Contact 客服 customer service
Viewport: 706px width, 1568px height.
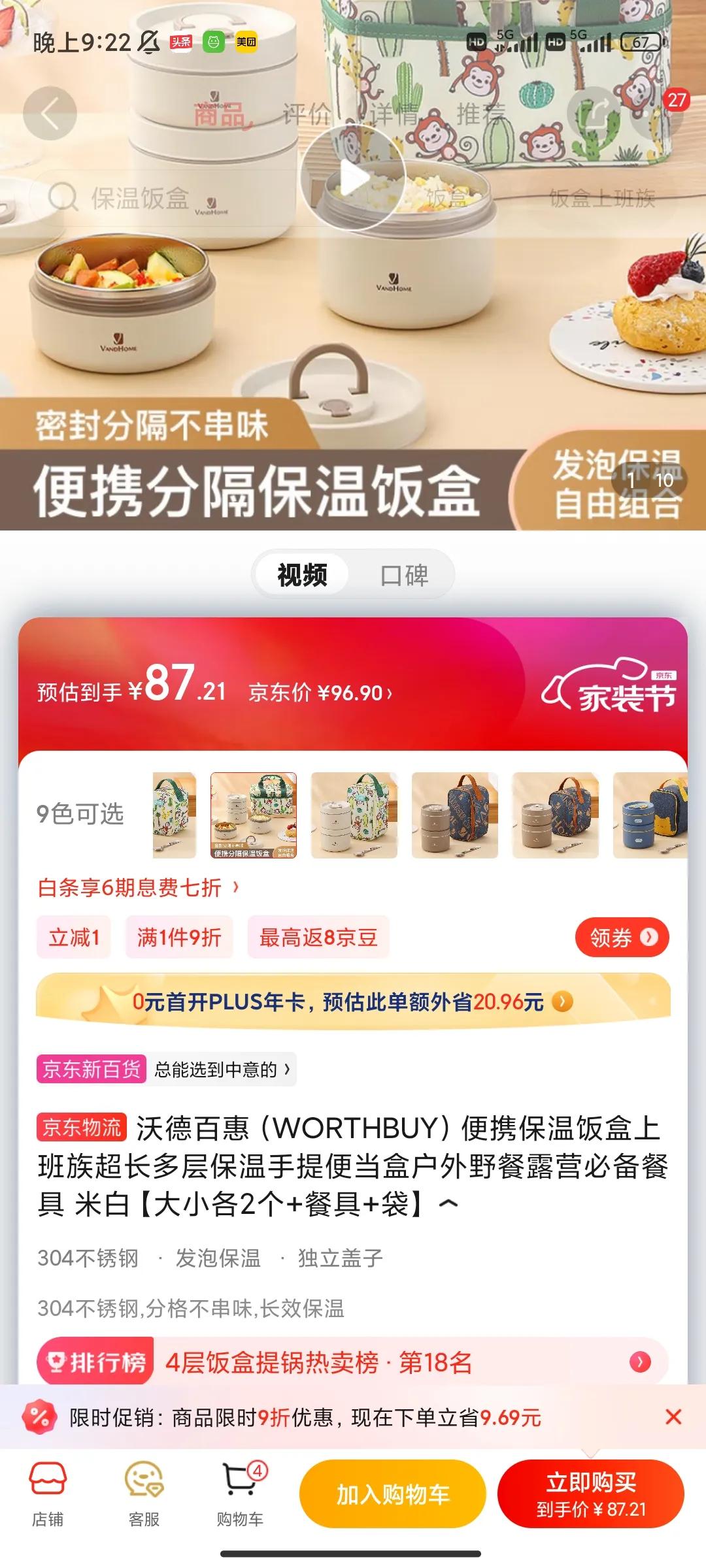(x=144, y=1494)
